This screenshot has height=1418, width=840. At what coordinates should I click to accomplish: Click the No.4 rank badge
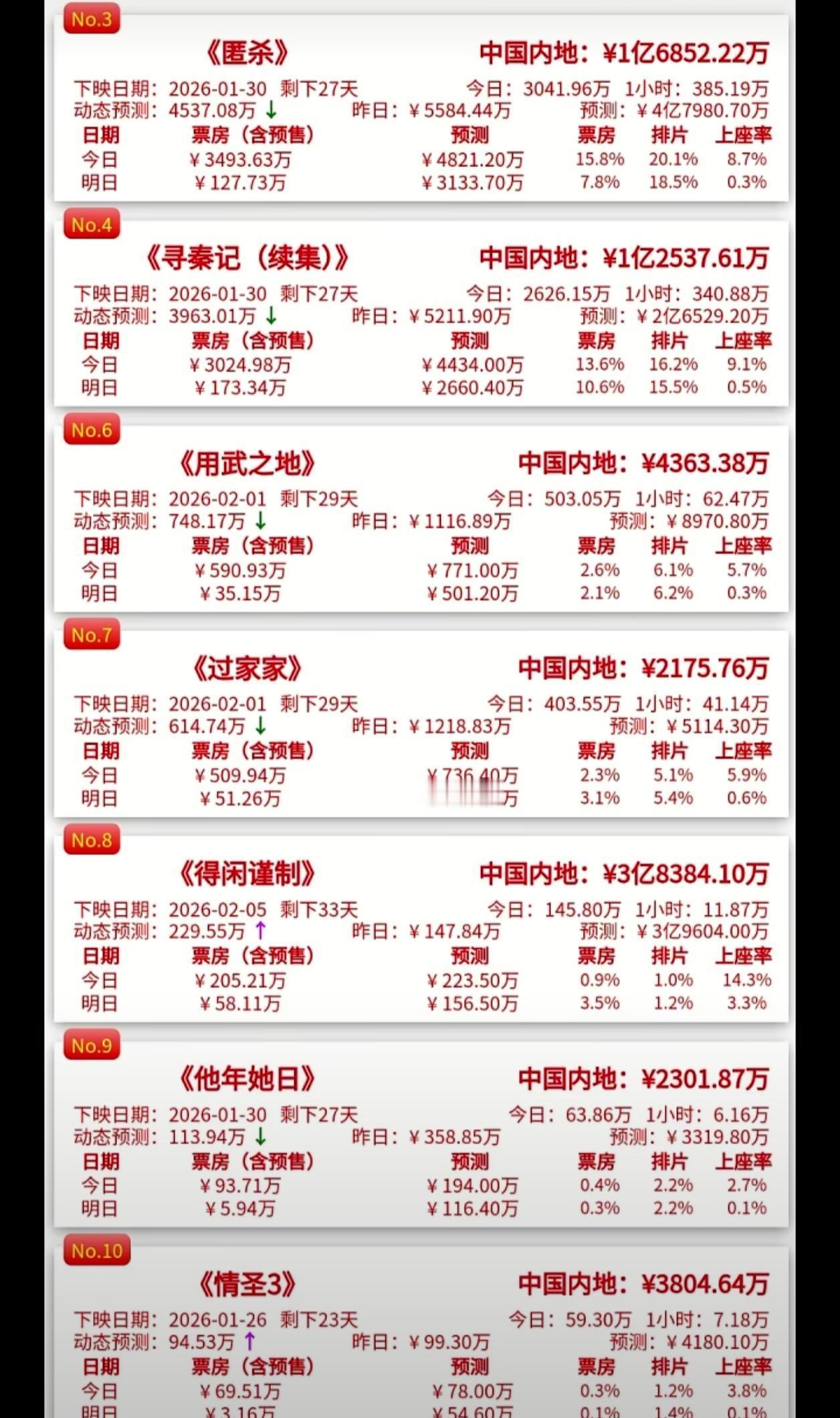pyautogui.click(x=92, y=225)
